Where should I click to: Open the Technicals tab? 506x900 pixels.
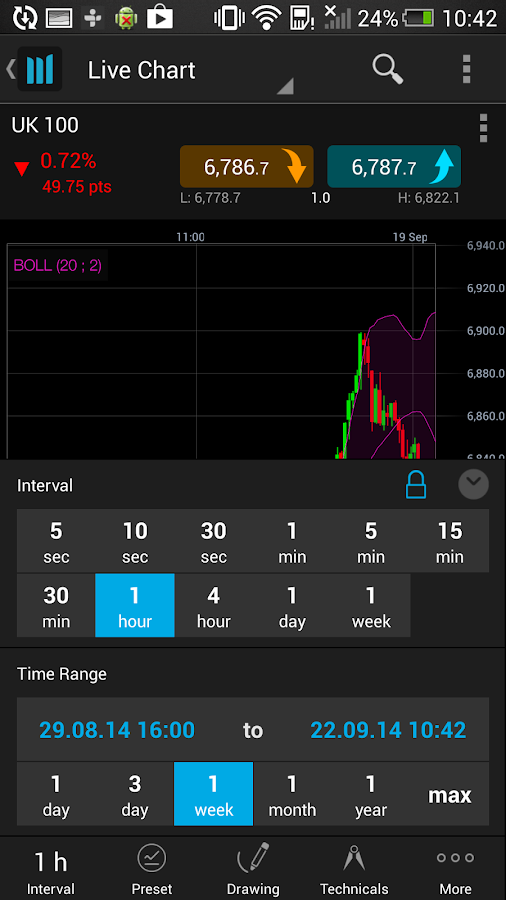pos(354,869)
